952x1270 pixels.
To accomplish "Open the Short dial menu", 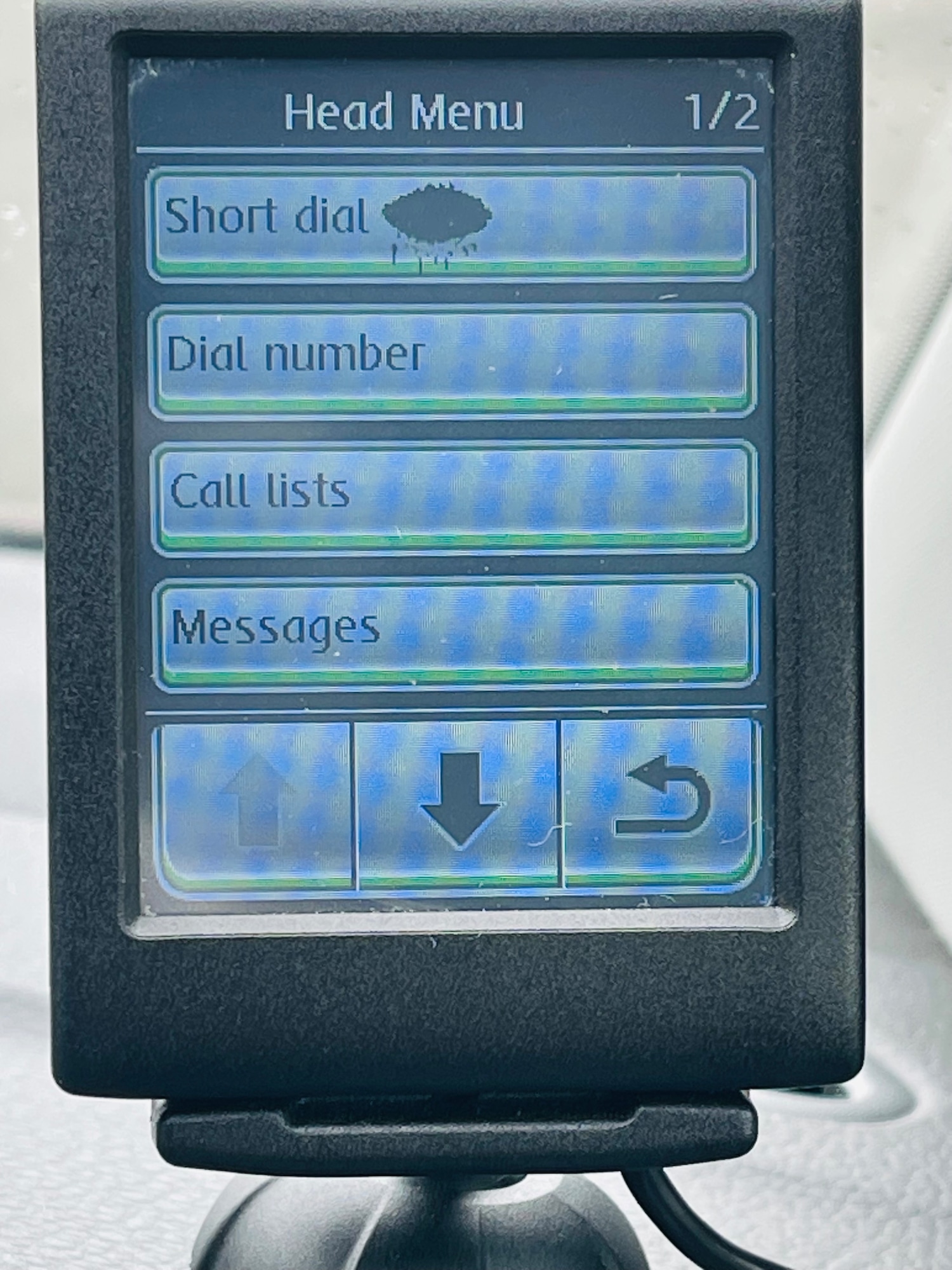I will (x=451, y=222).
